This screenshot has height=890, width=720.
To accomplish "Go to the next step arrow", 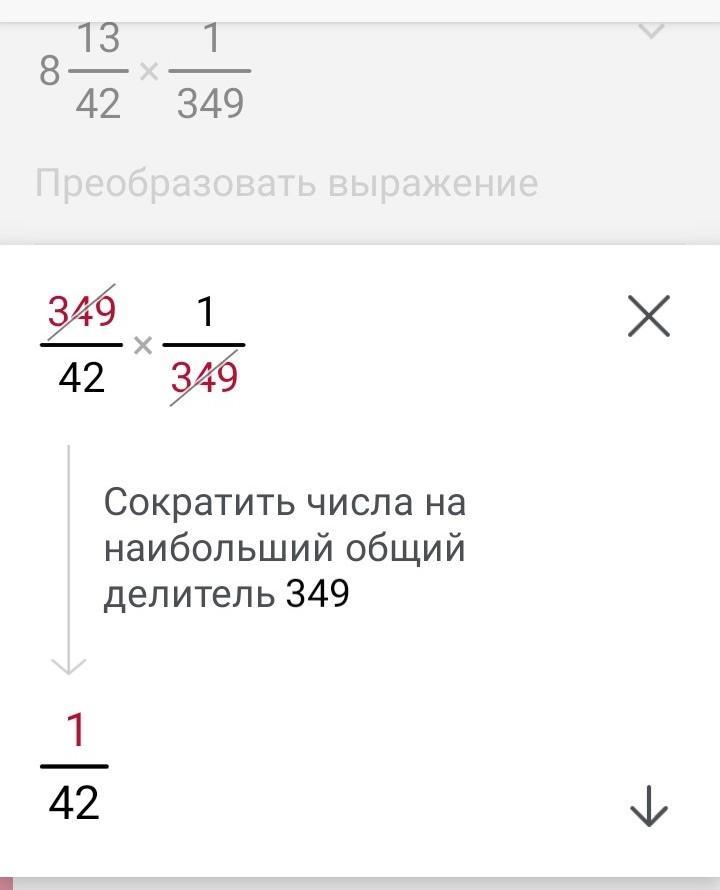I will click(648, 806).
